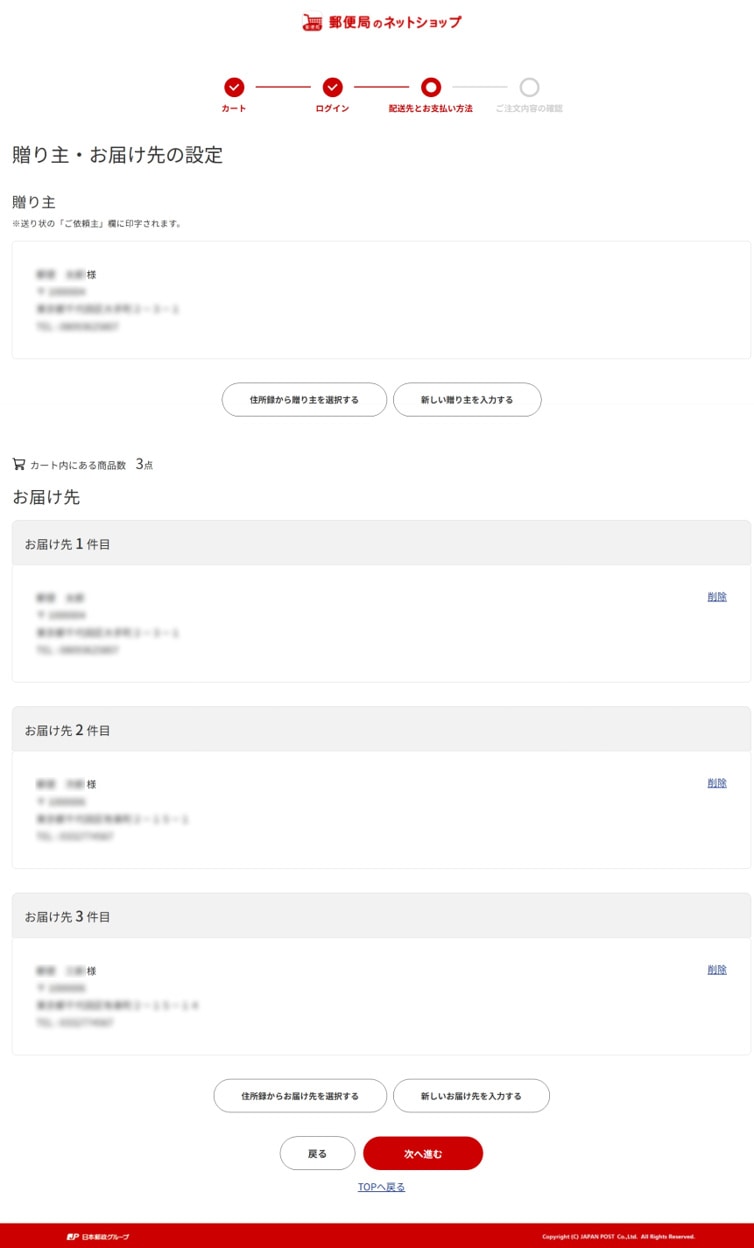754x1248 pixels.
Task: Choose 新しいお届け先を入力する
Action: pos(471,1096)
